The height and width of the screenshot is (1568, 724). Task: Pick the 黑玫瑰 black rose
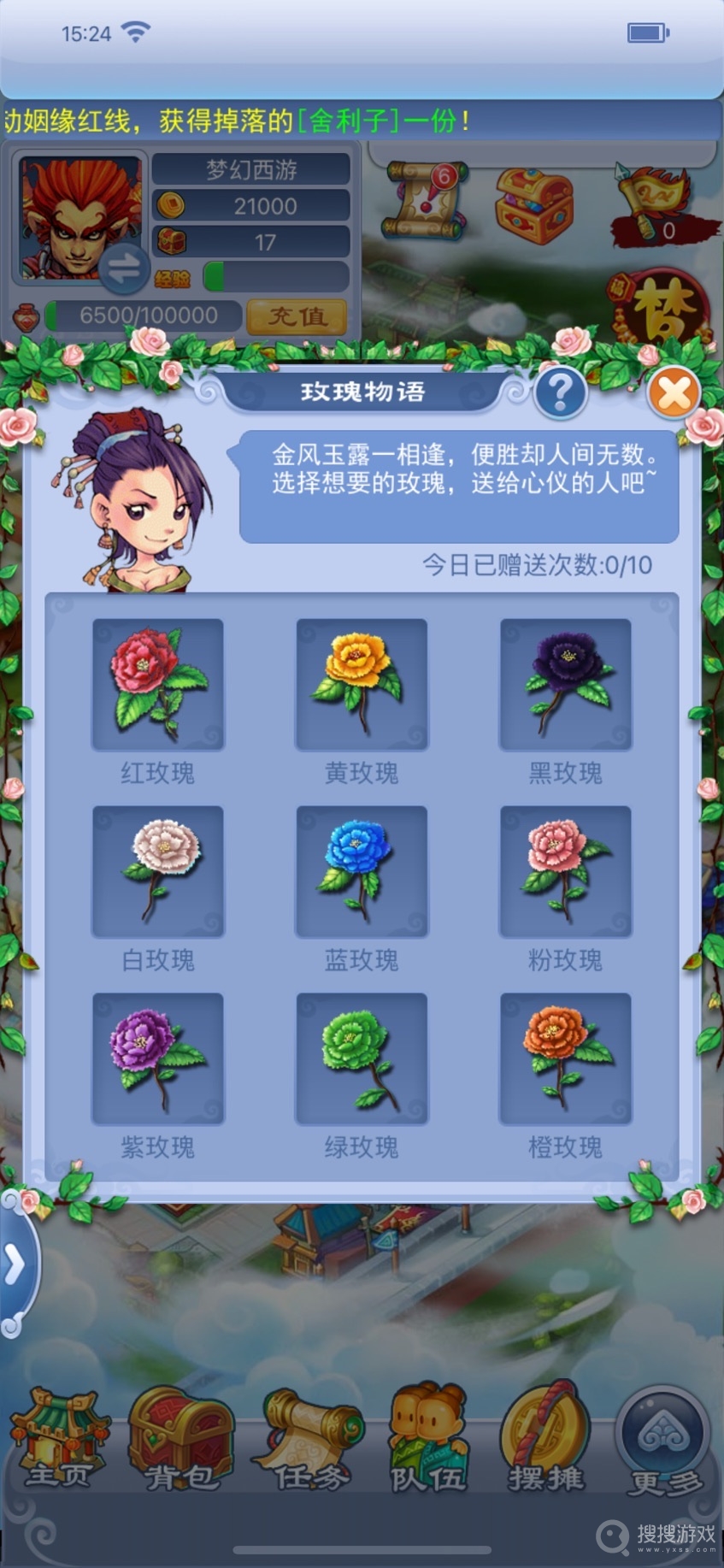click(x=565, y=685)
